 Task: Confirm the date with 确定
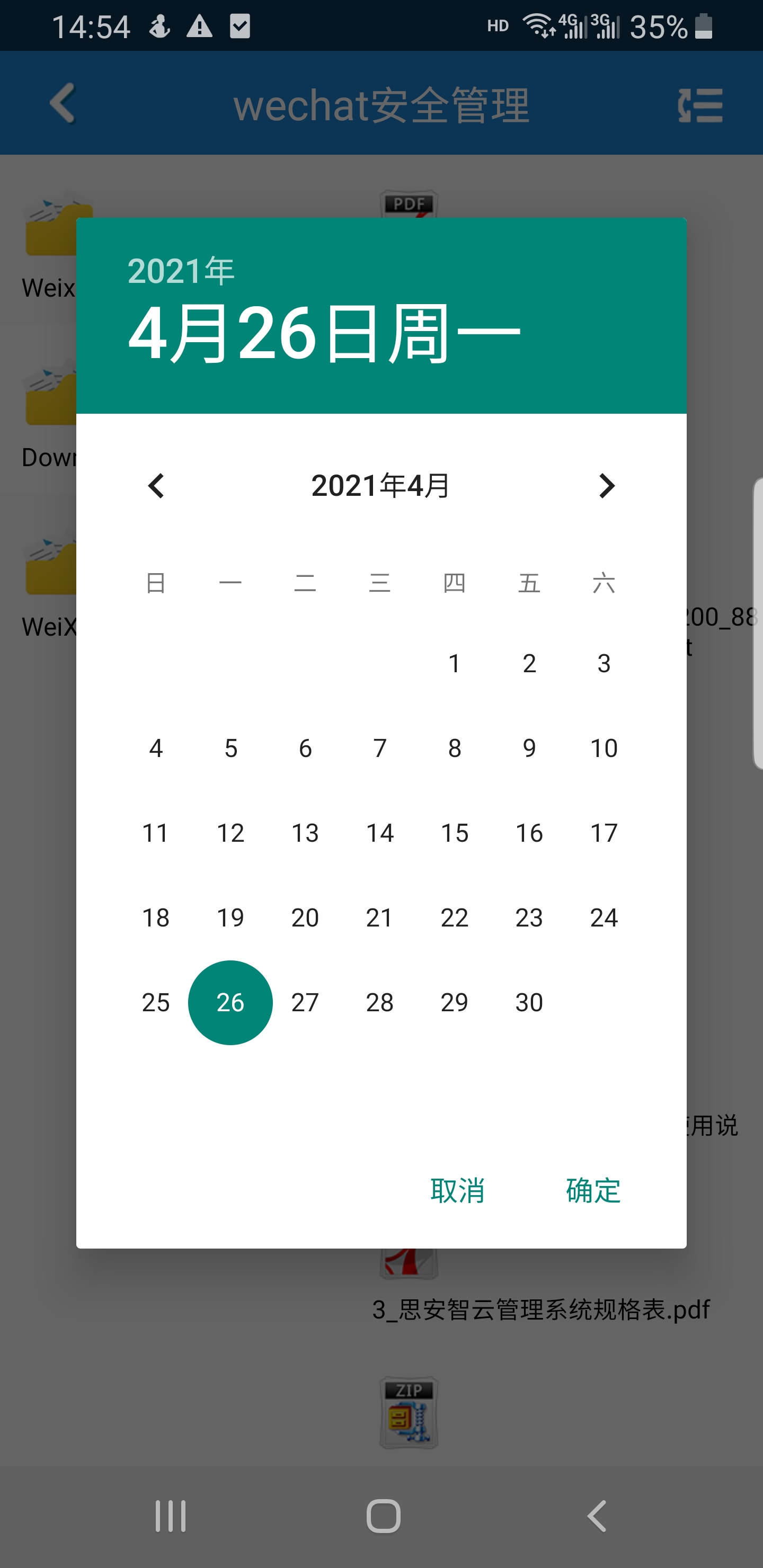tap(593, 1190)
